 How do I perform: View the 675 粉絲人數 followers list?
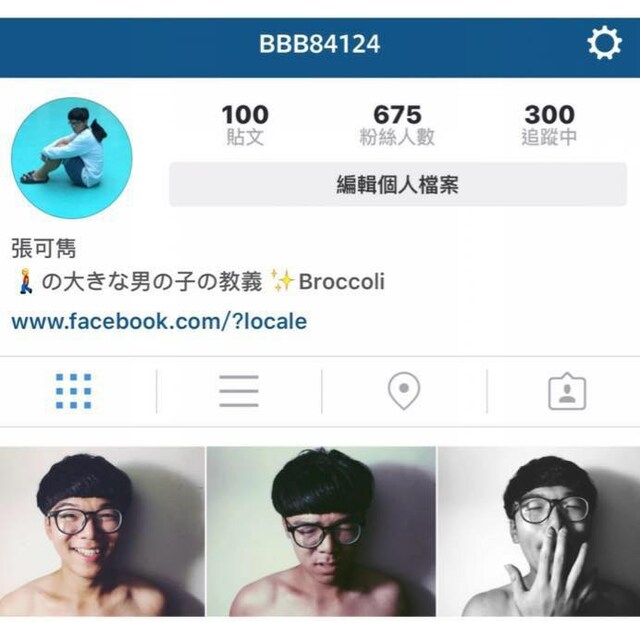coord(397,126)
